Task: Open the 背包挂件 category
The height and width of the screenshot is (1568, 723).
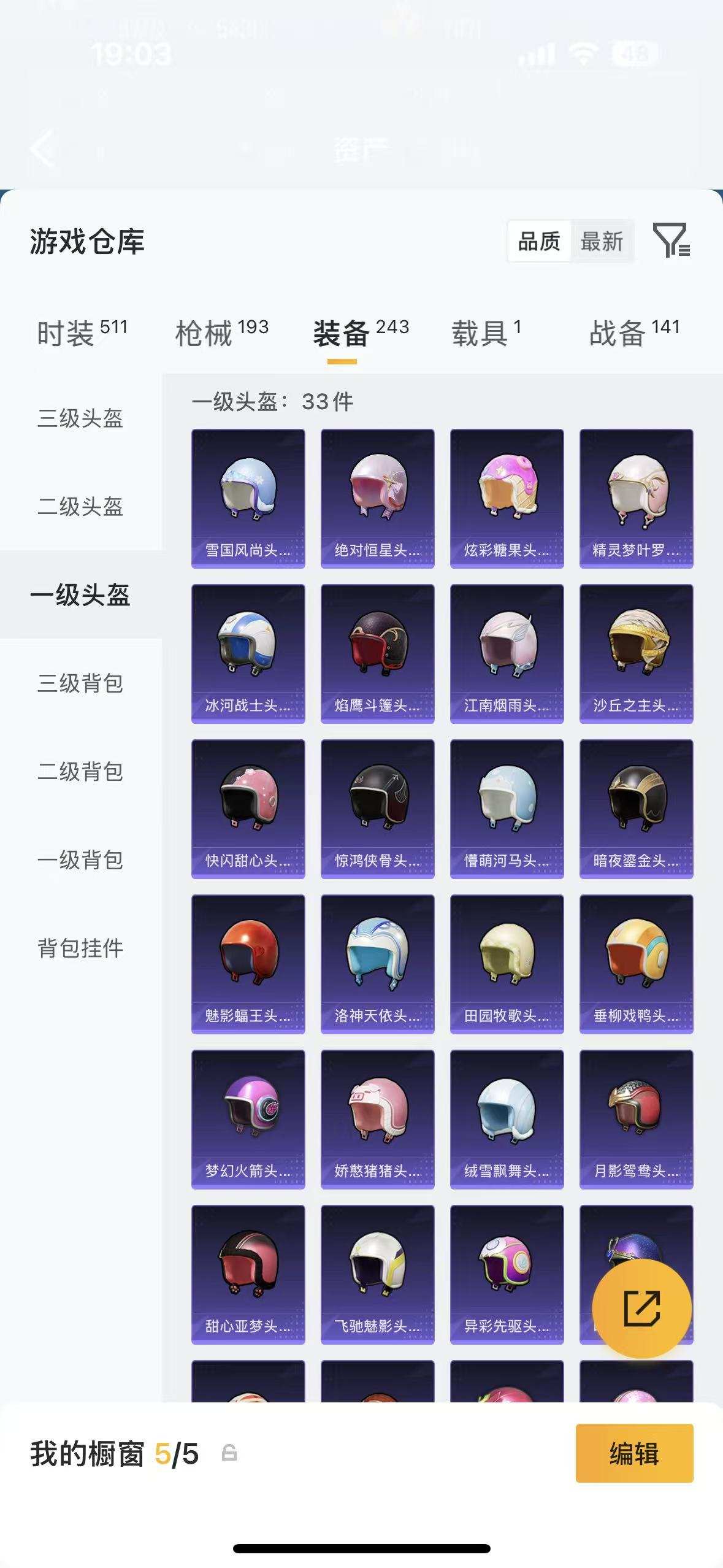Action: (x=80, y=948)
